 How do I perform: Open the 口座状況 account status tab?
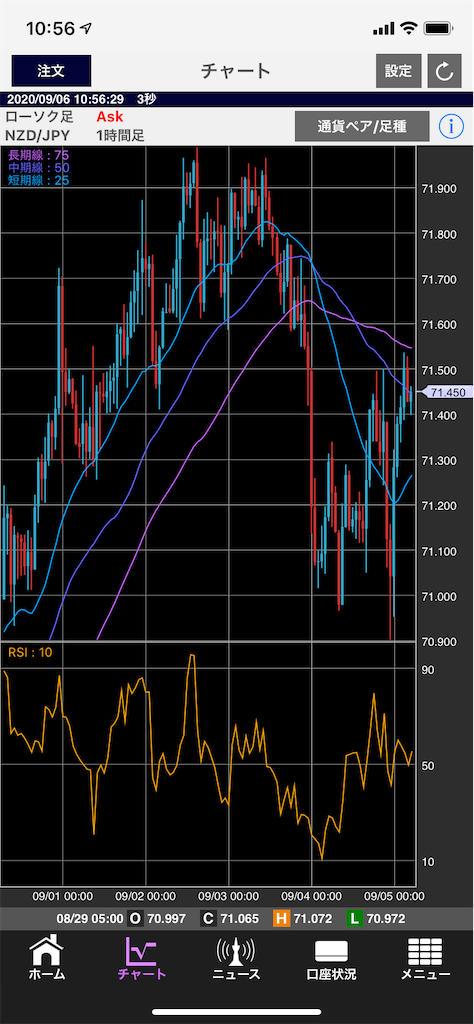331,959
